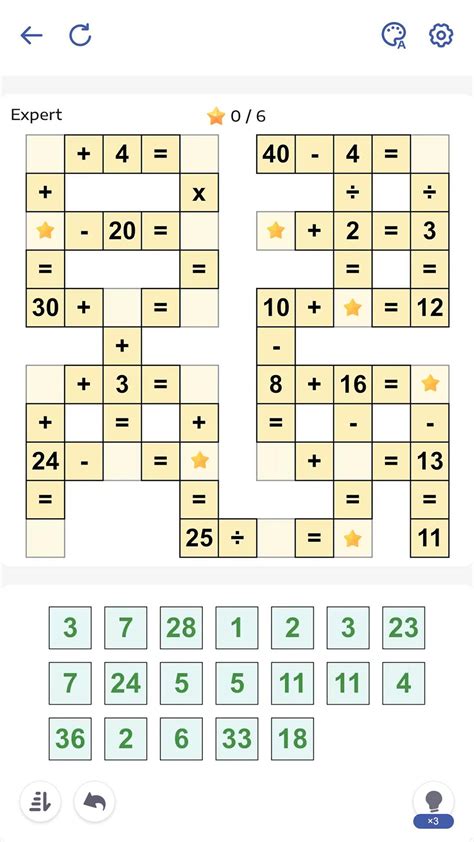Select the empty cell before '+ 4 ='

46,154
